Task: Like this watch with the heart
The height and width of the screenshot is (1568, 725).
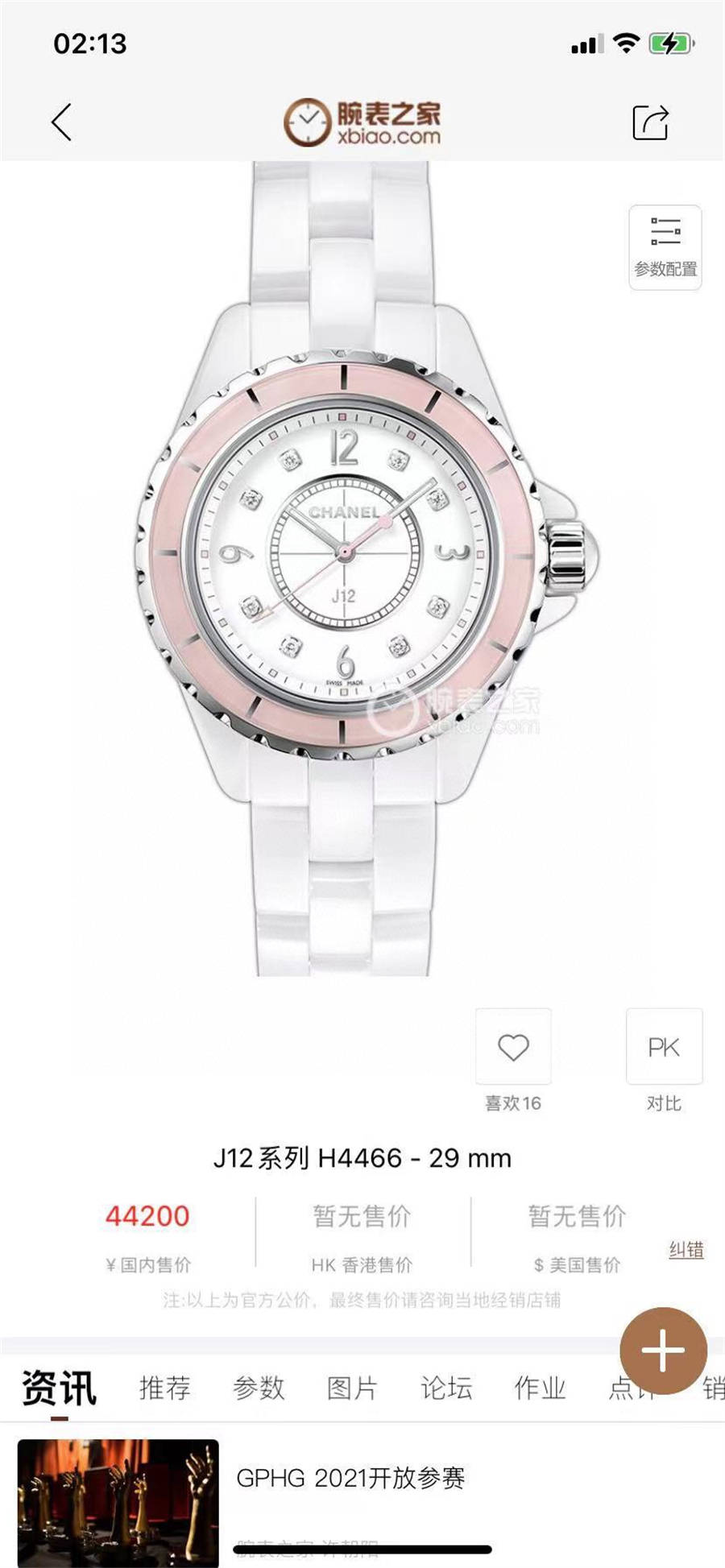Action: tap(513, 1046)
